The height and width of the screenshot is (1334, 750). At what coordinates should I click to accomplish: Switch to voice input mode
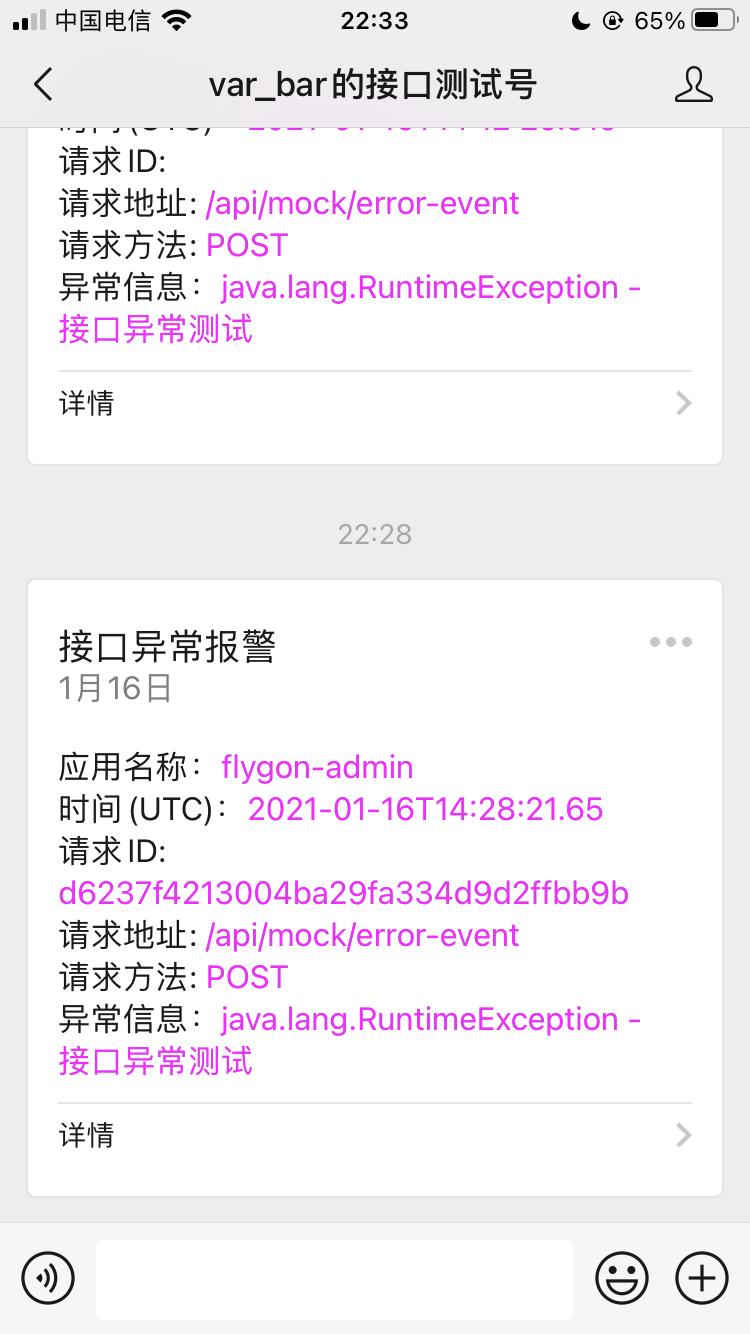click(48, 1278)
